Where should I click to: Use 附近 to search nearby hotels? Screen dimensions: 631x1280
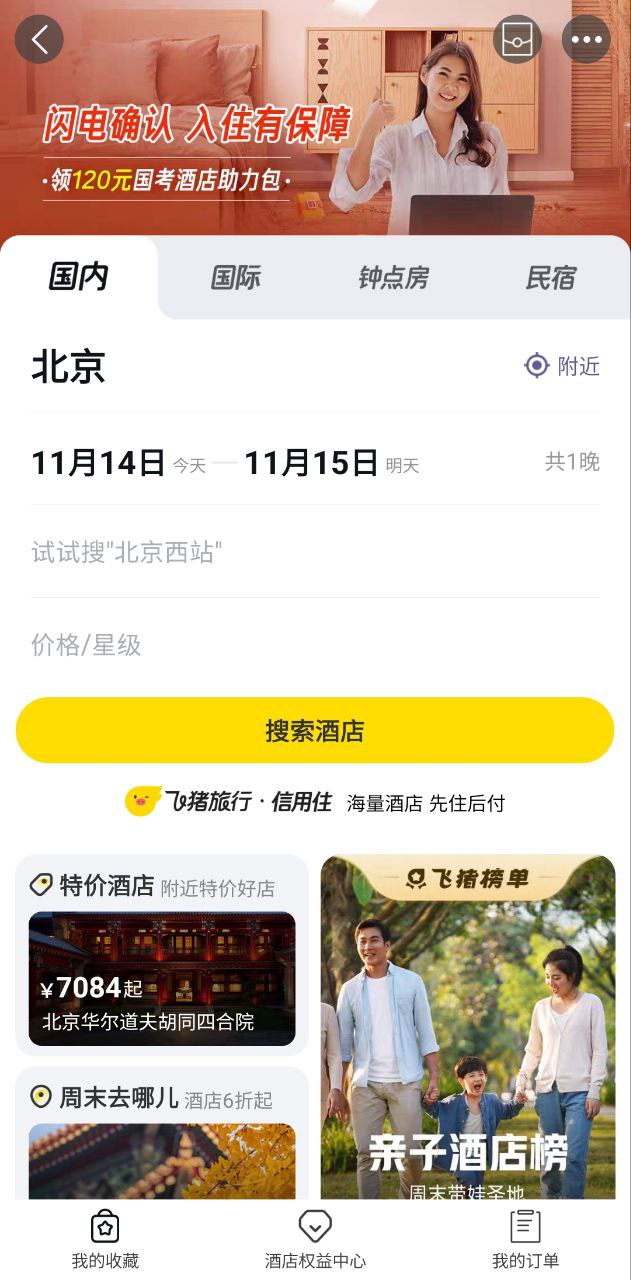coord(562,366)
